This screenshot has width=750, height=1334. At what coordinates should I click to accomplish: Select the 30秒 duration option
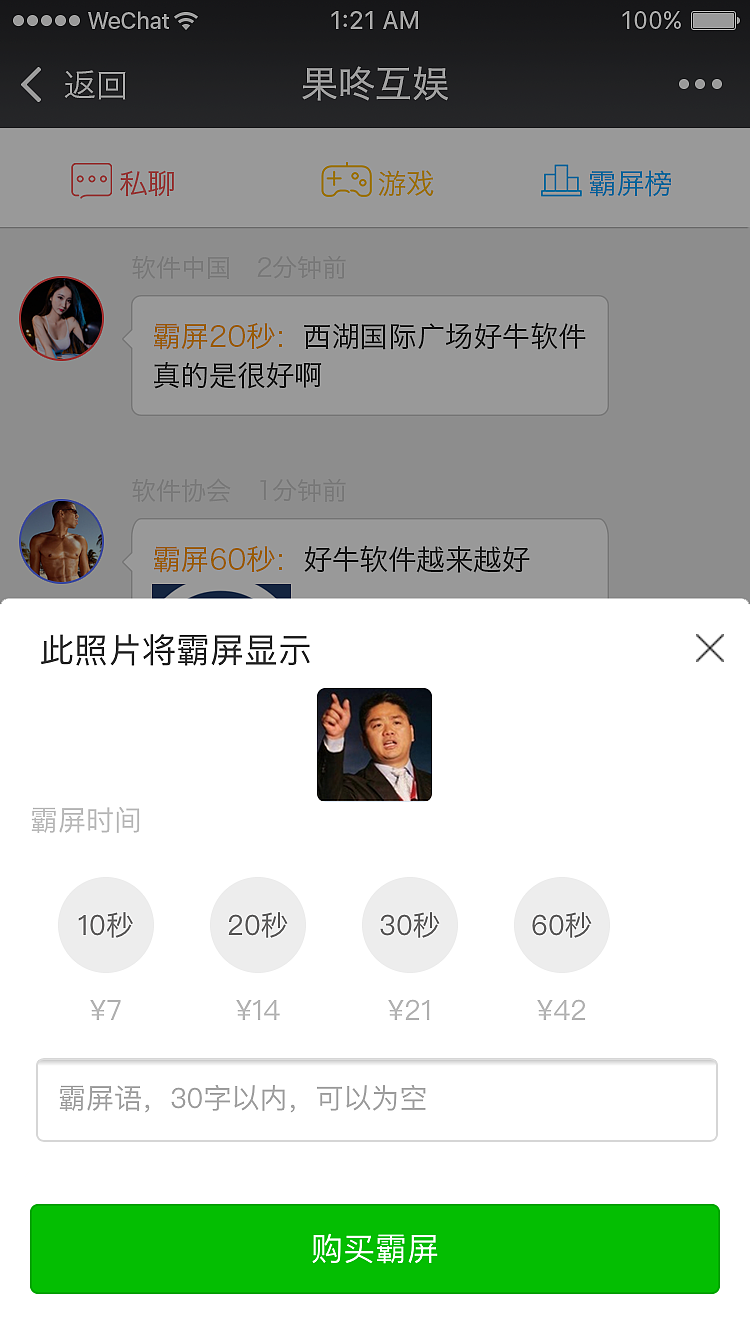point(410,925)
